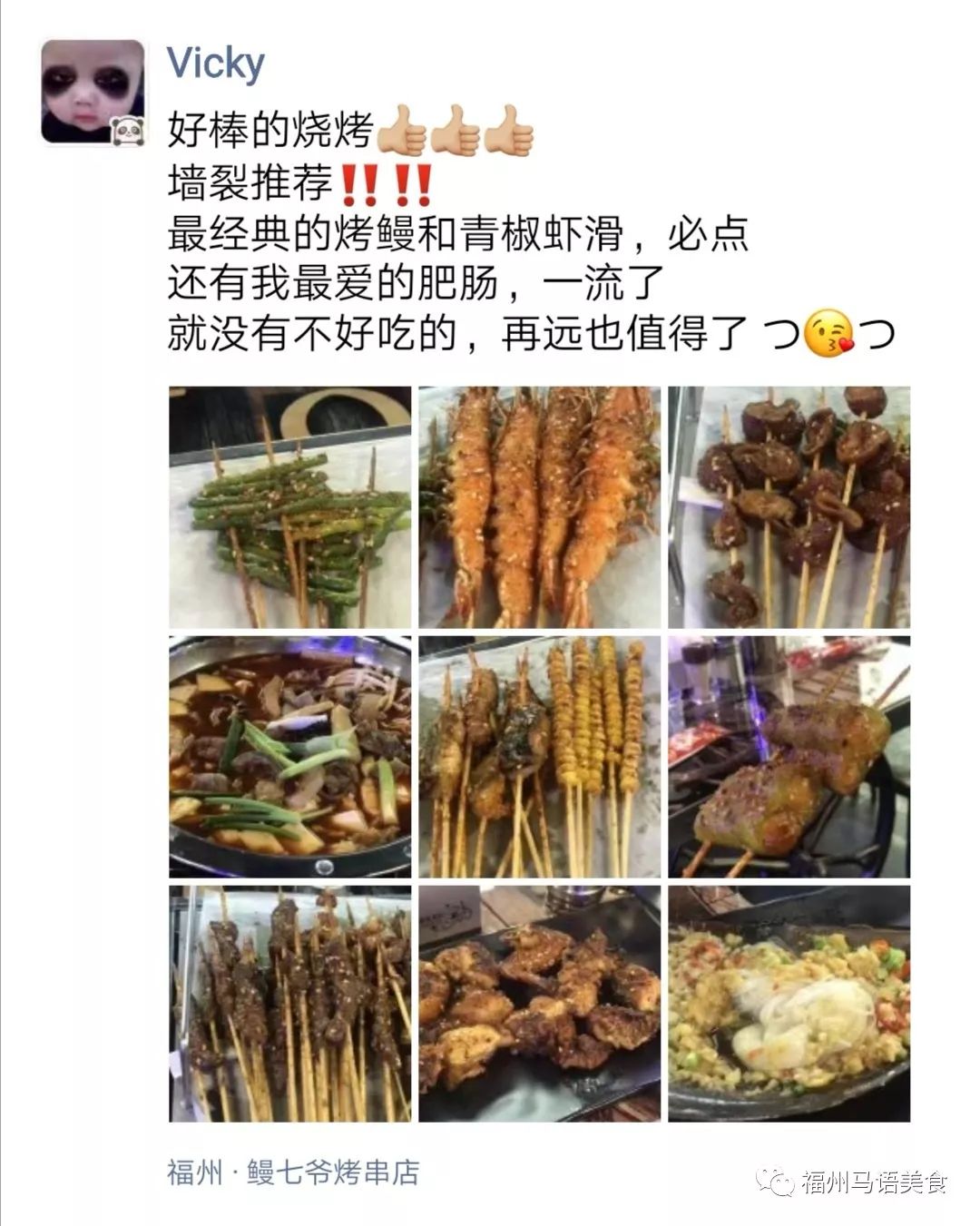The width and height of the screenshot is (980, 1226).
Task: Open the grilled green beans skewer photo
Action: (x=289, y=507)
